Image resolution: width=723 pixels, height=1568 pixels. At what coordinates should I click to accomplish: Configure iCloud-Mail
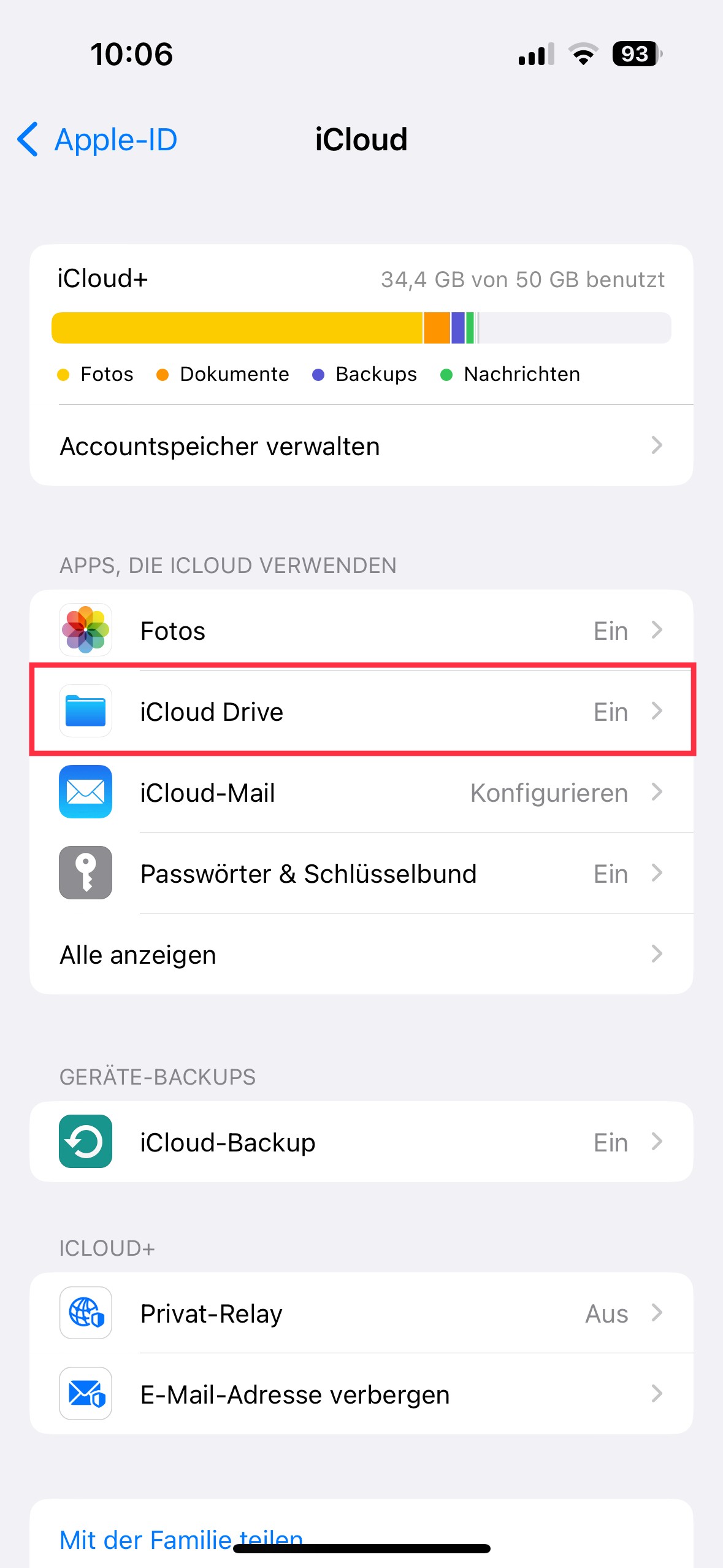click(361, 791)
